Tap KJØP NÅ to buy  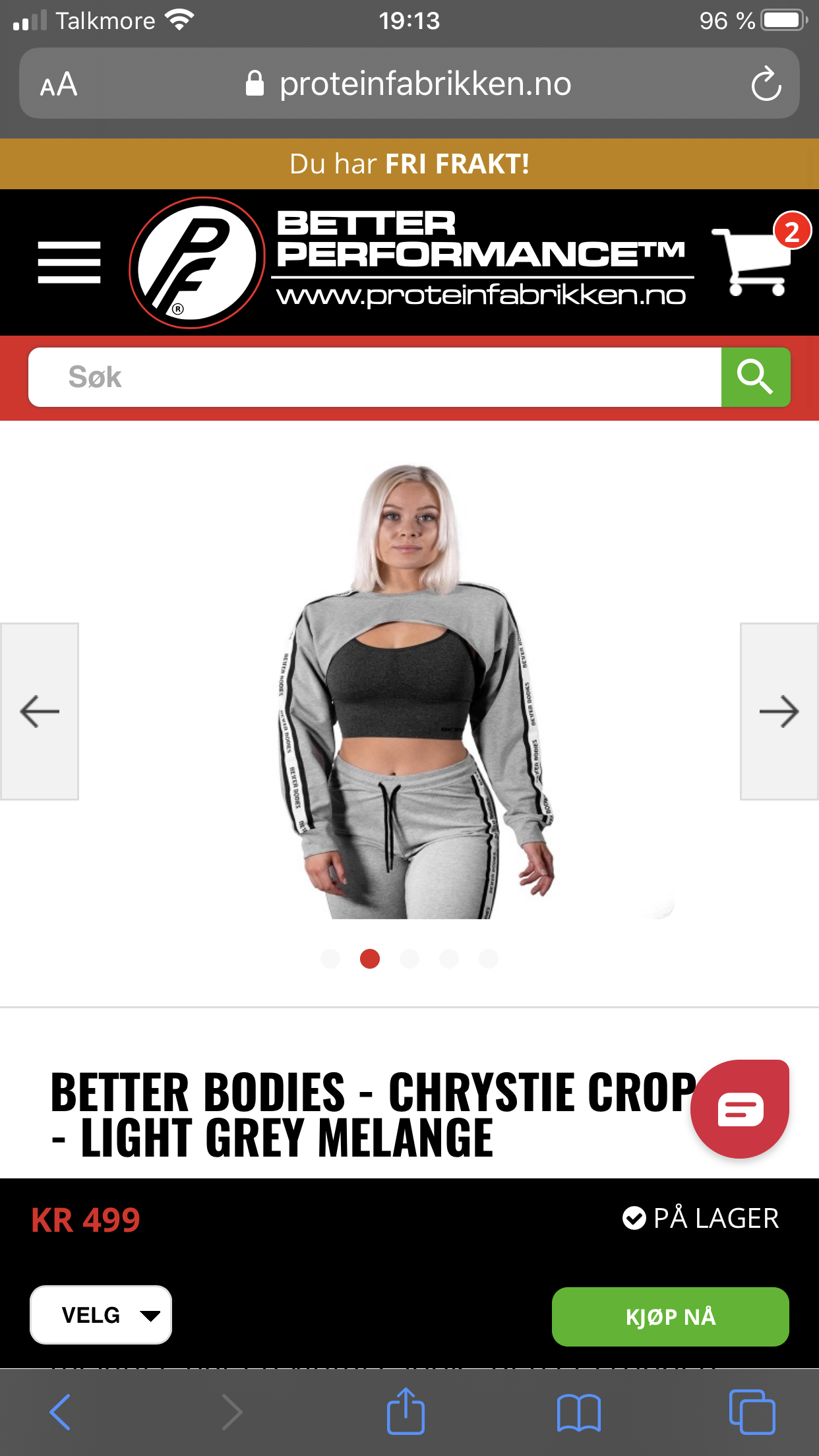click(671, 1317)
